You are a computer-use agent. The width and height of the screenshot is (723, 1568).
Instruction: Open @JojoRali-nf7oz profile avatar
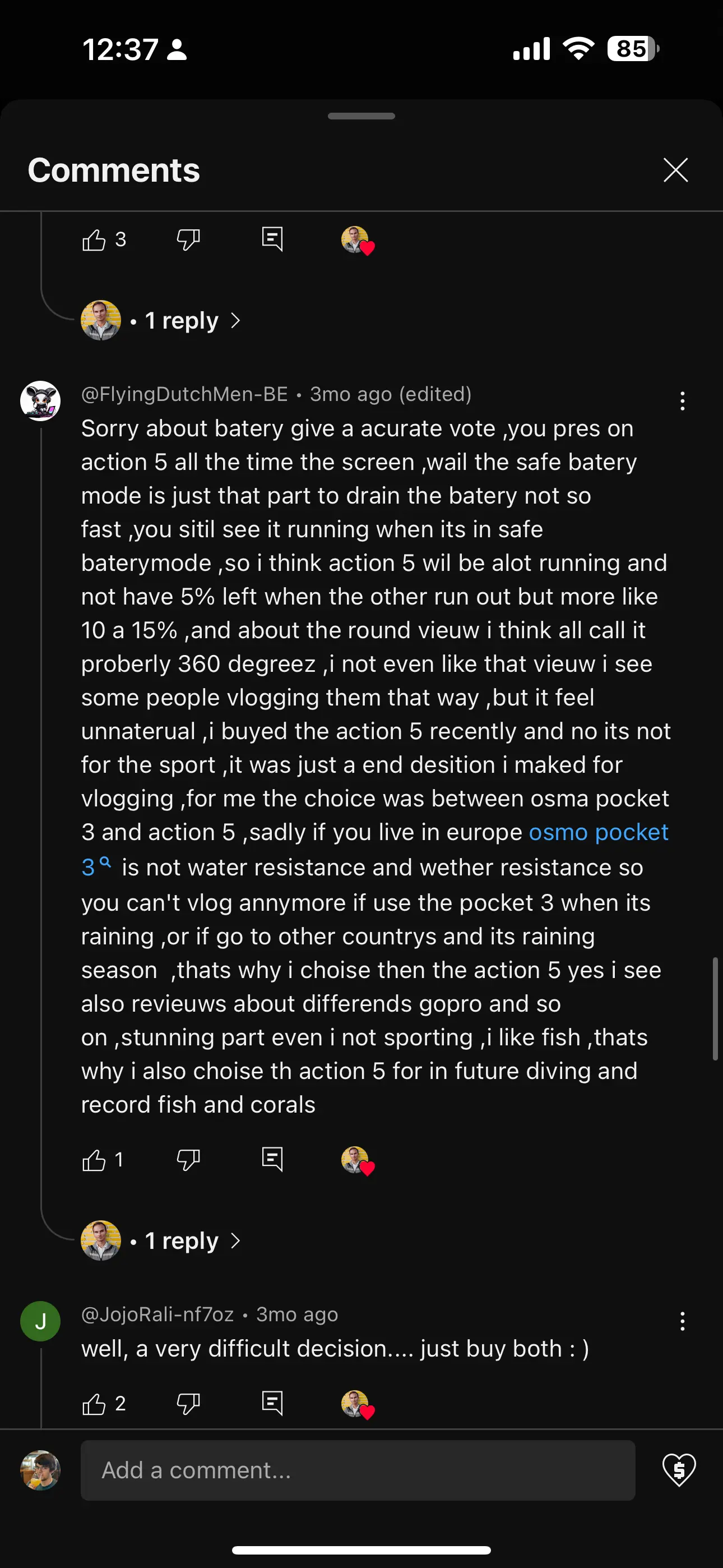(40, 1321)
